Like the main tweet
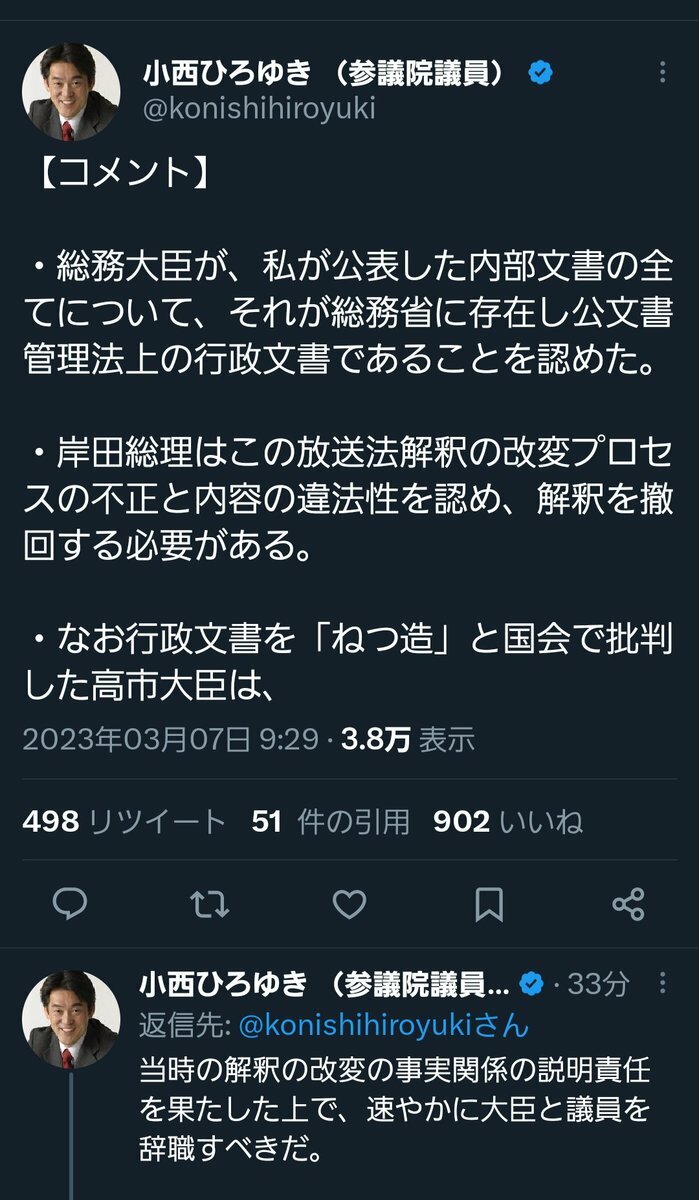699x1200 pixels. (x=349, y=904)
